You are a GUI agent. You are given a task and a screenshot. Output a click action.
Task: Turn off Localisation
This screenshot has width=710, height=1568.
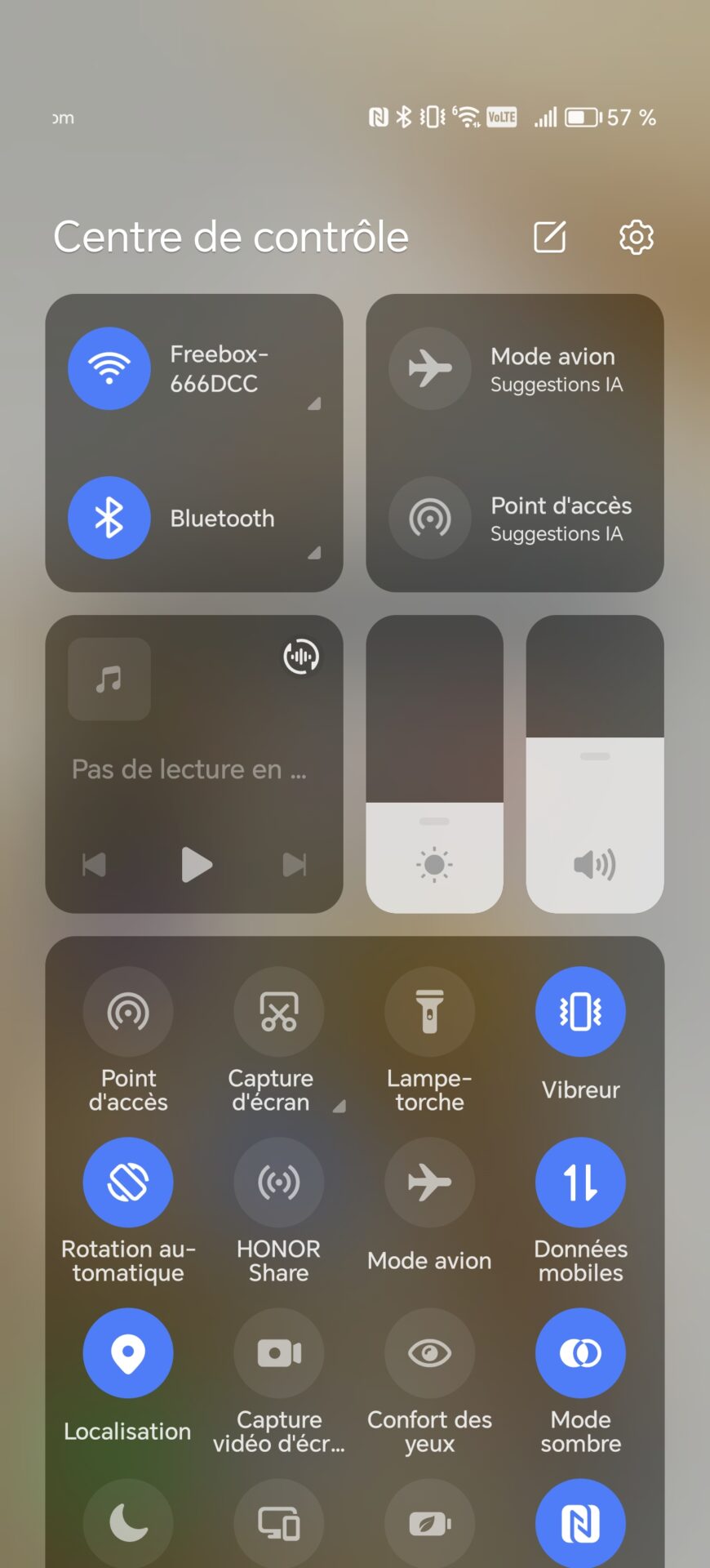click(x=128, y=1352)
